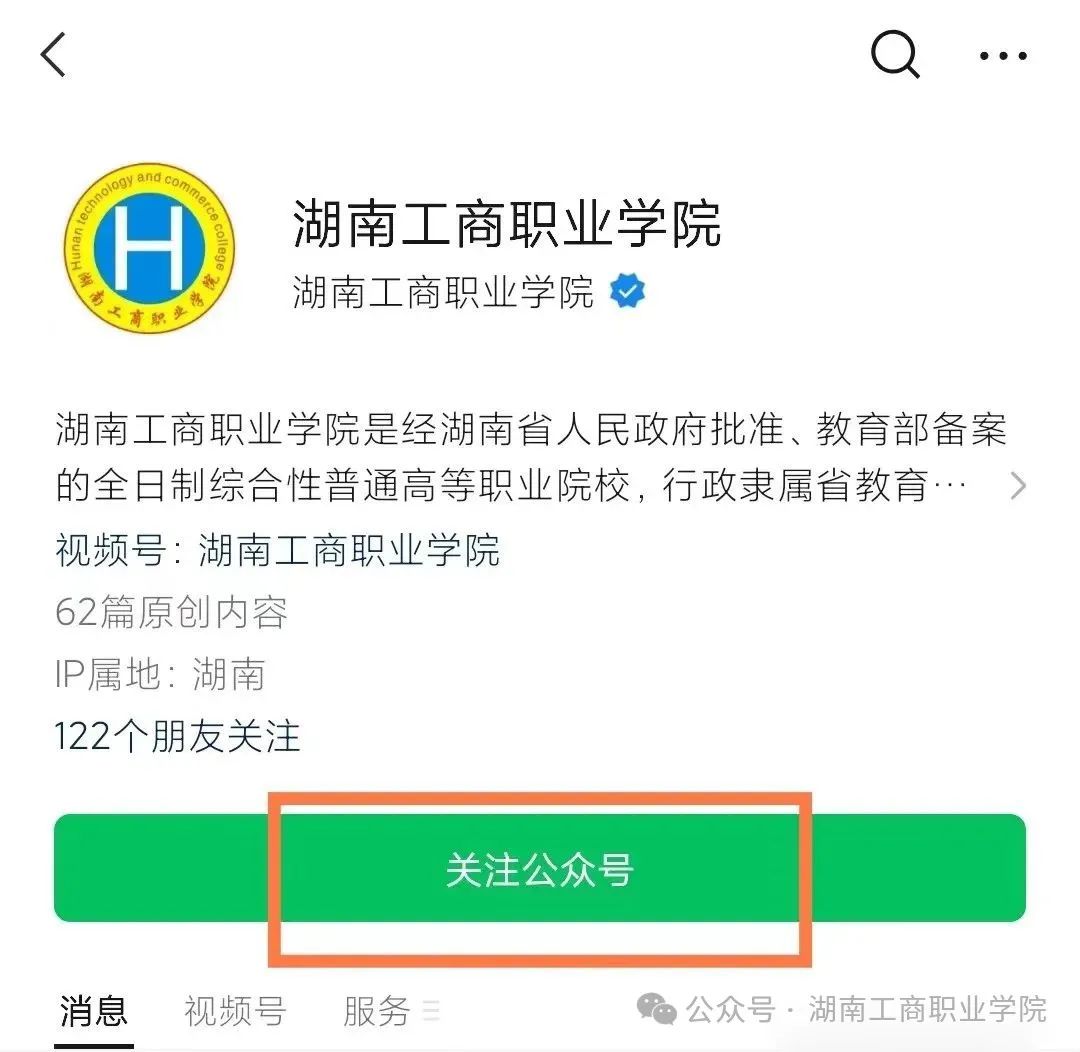This screenshot has width=1080, height=1052.
Task: Follow the 湖南工商职业学院 official account
Action: [x=540, y=869]
